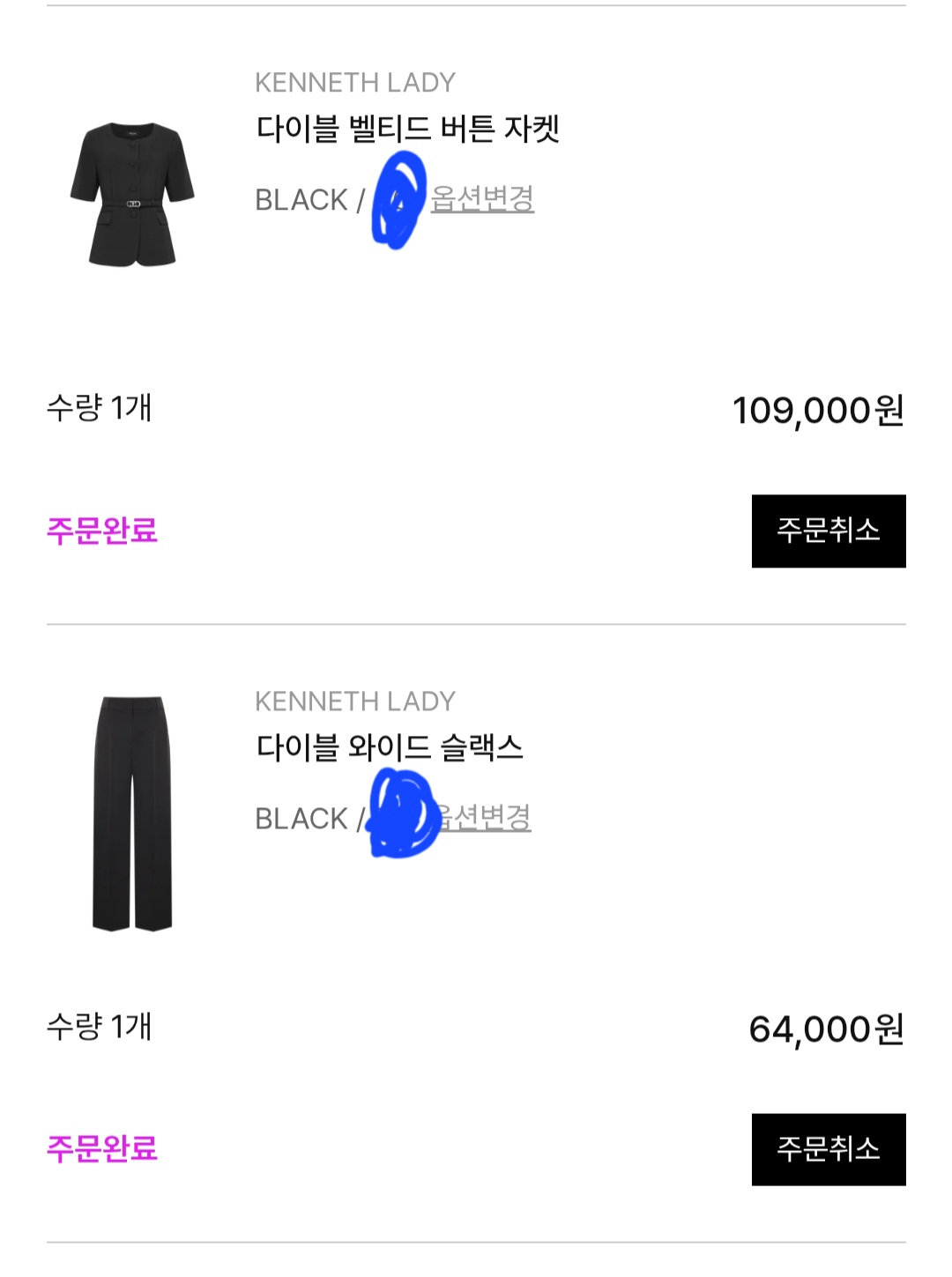Open the 다이블 와이드 슬랙스 product image
Screen dimensions: 952x1277
point(132,813)
